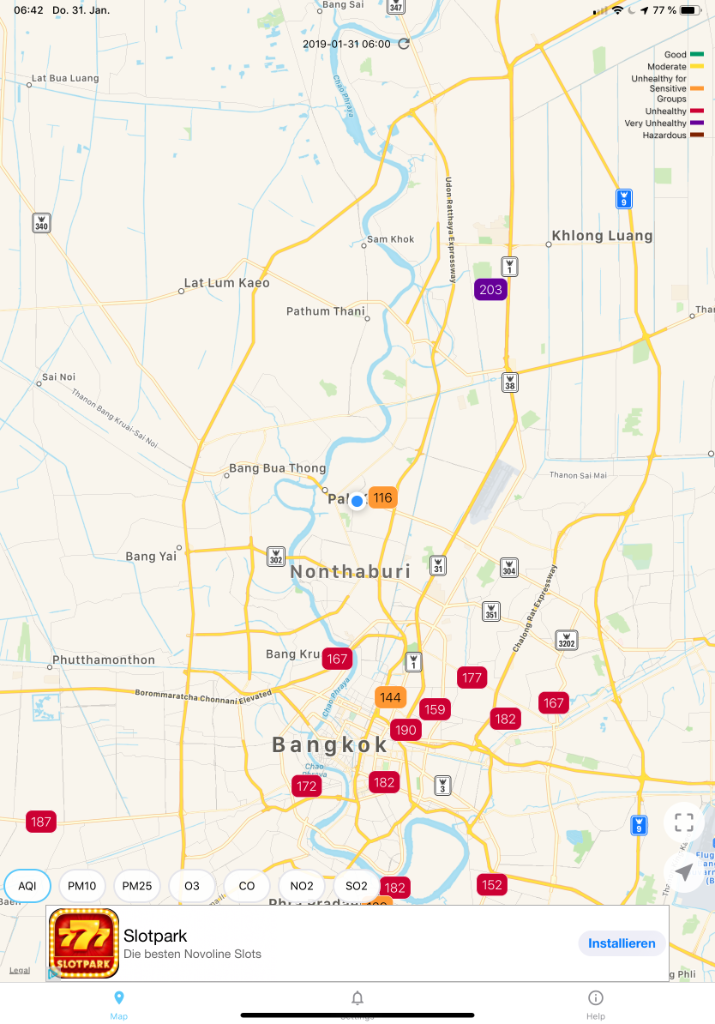Show PM25 values on the map
This screenshot has height=1024, width=715.
point(137,886)
